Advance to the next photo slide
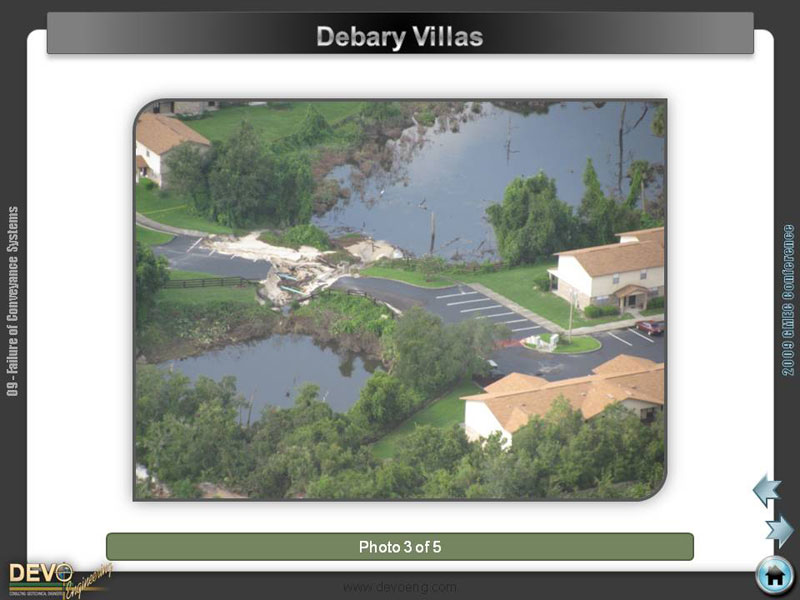This screenshot has height=600, width=800. click(780, 530)
